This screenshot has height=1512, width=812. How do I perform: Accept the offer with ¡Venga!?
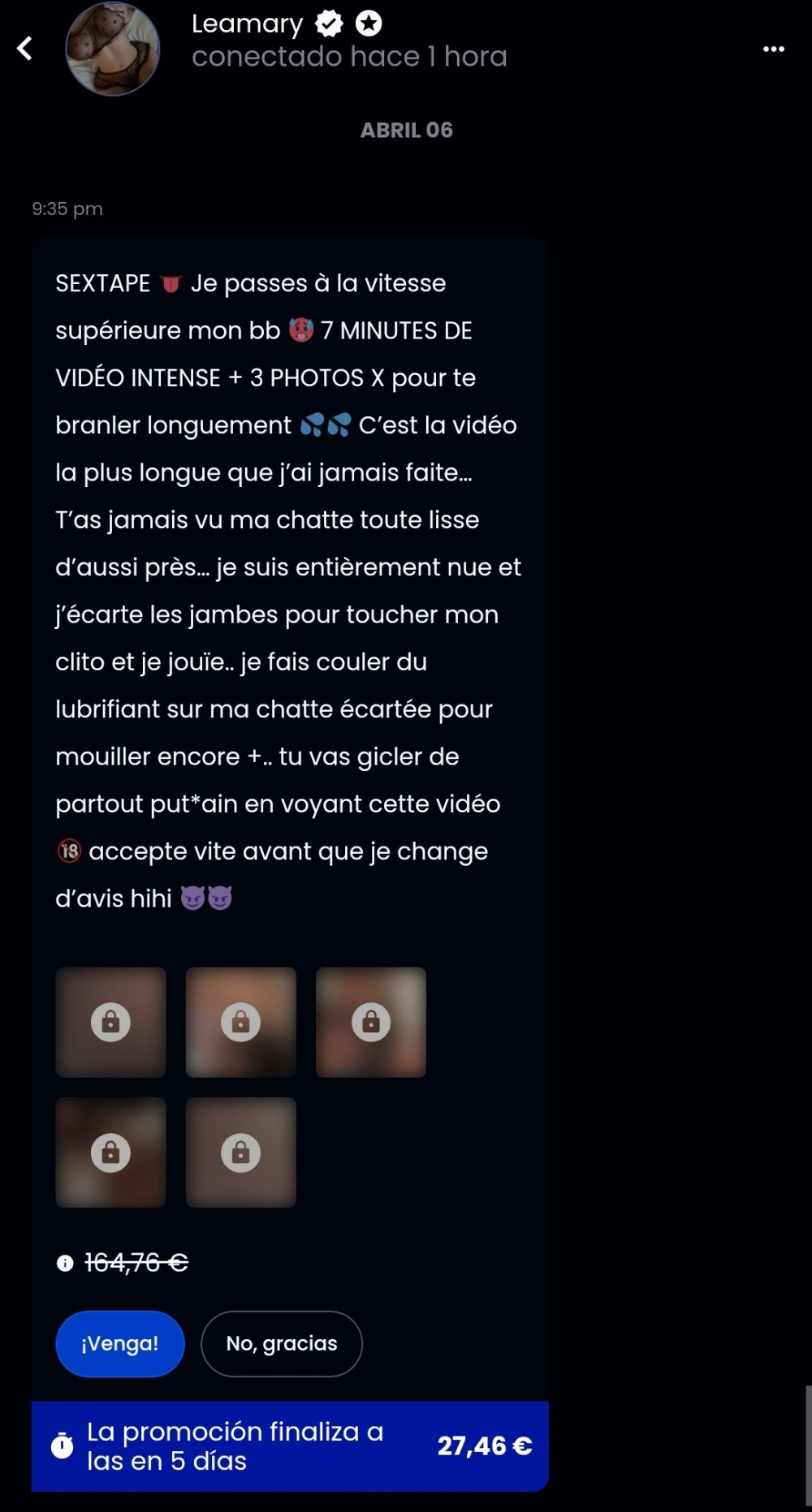click(119, 1343)
